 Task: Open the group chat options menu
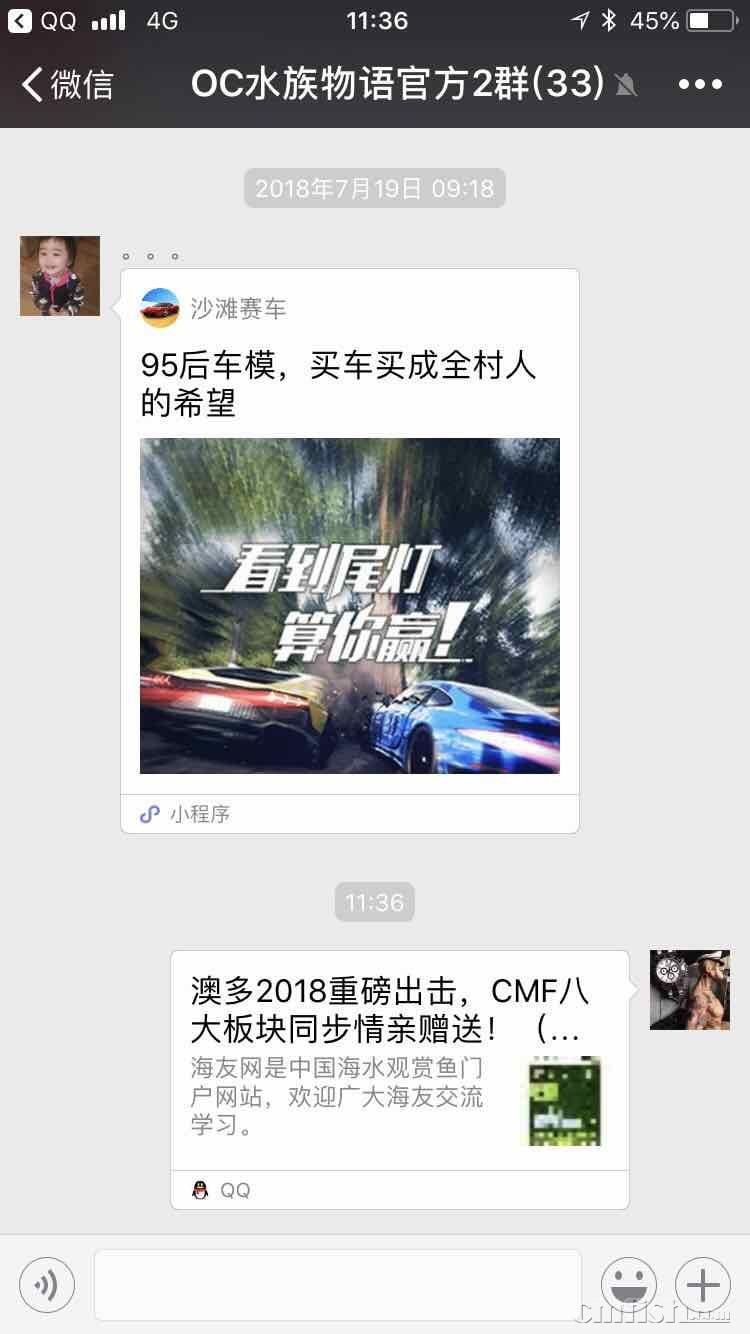700,84
